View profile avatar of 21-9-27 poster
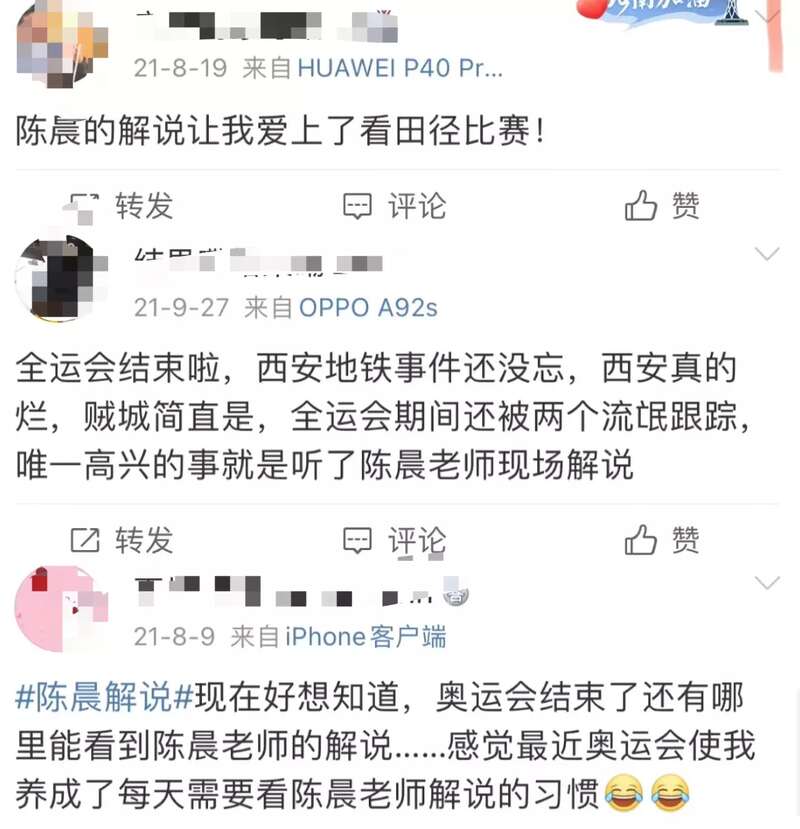Image resolution: width=800 pixels, height=829 pixels. (55, 278)
